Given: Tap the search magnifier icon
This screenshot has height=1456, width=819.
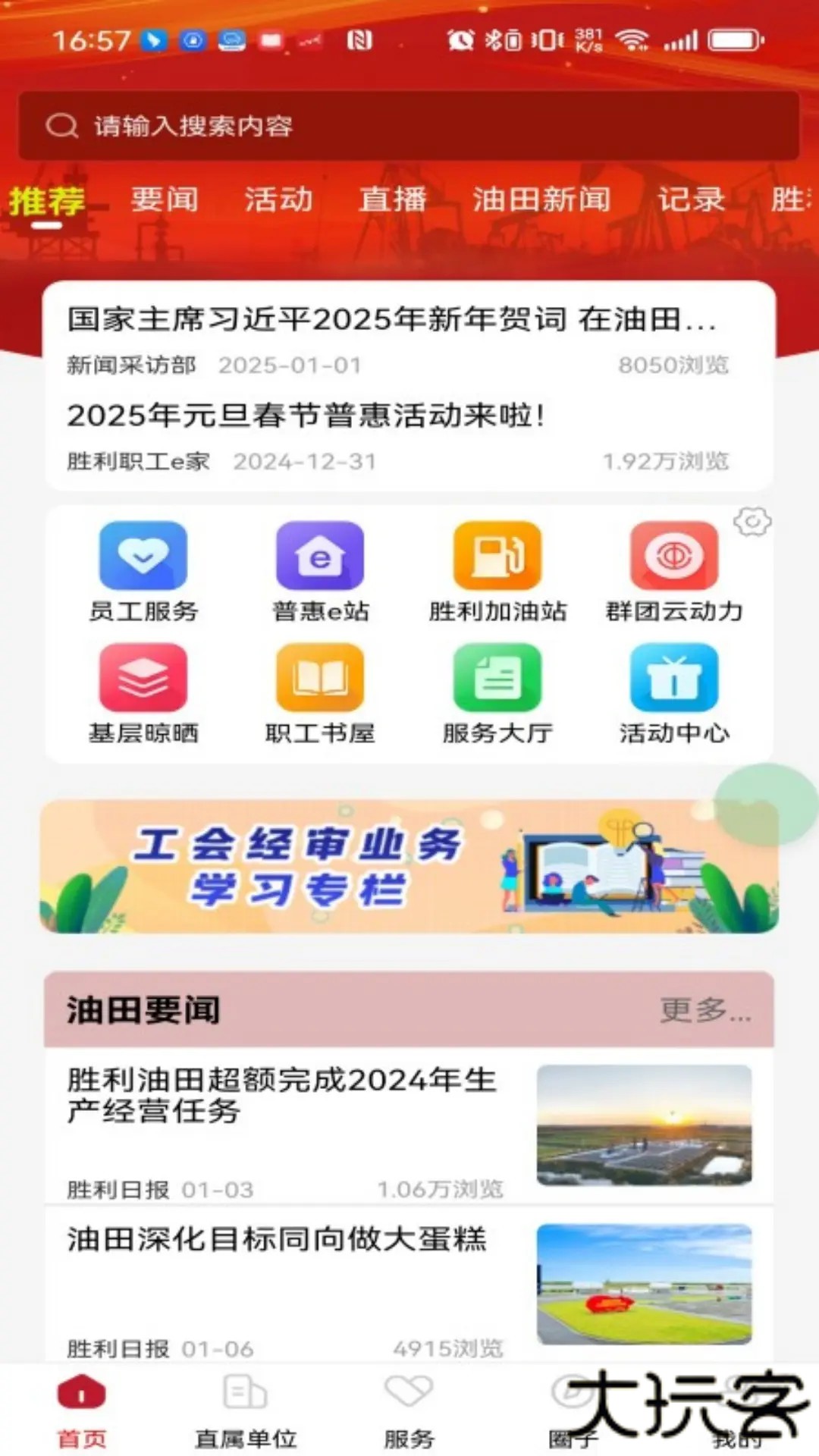Looking at the screenshot, I should tap(62, 125).
